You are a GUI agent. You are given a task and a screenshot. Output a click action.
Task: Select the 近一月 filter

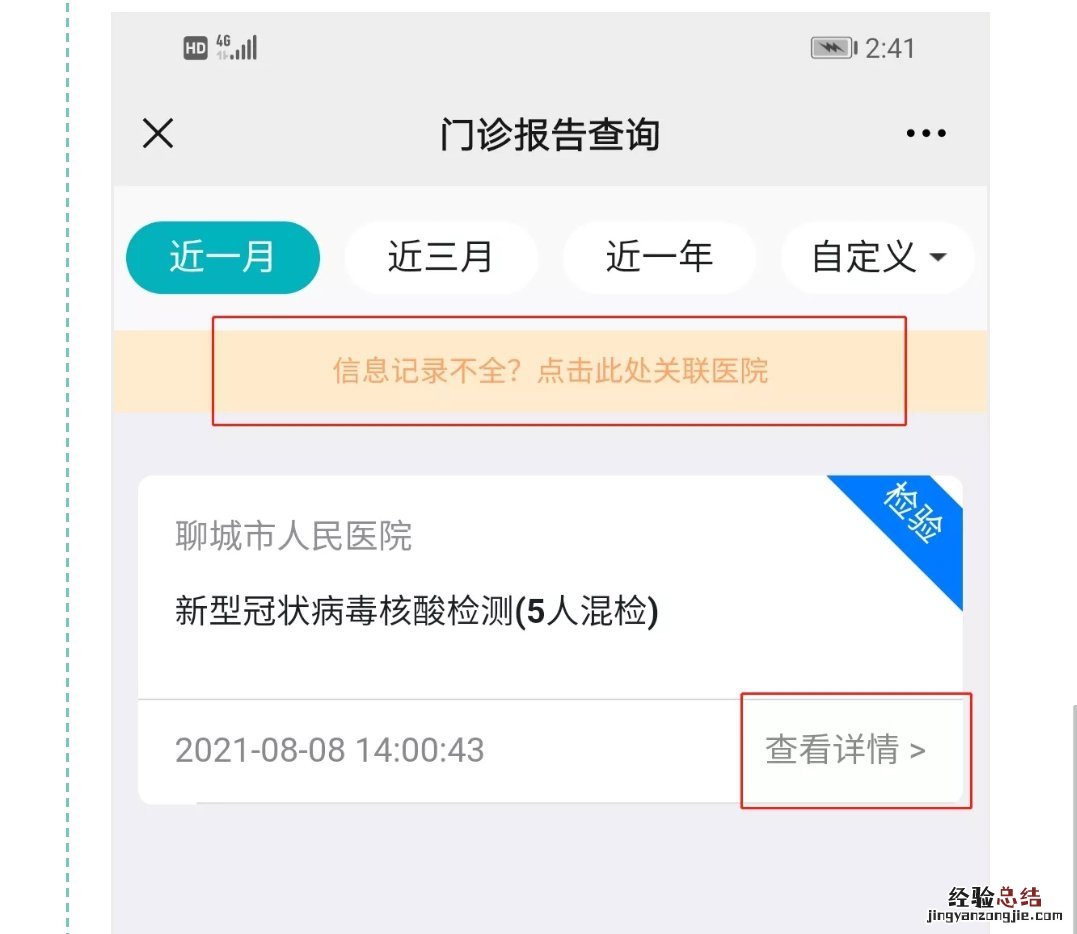coord(222,258)
